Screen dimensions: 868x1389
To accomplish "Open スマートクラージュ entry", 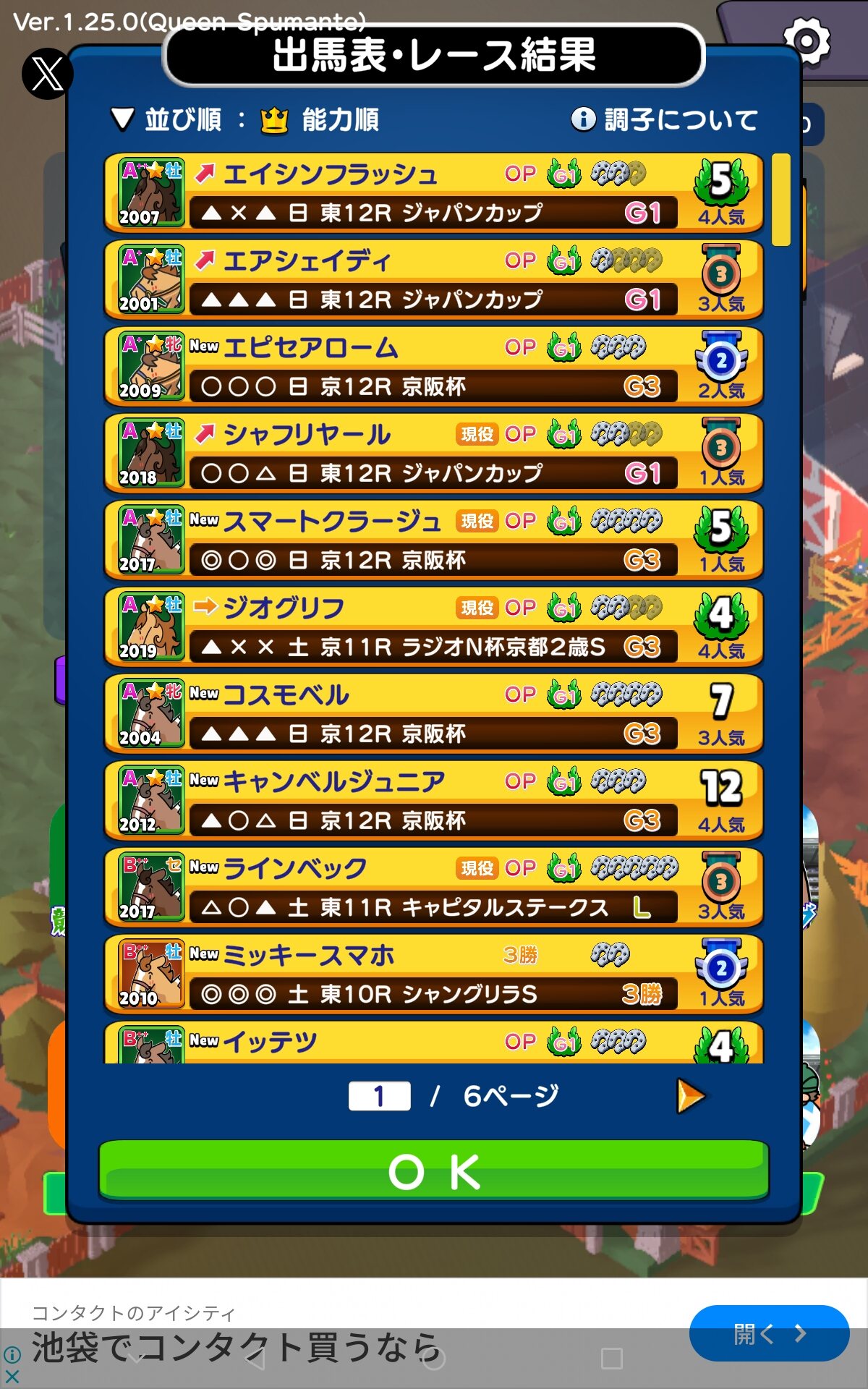I will pos(434,540).
